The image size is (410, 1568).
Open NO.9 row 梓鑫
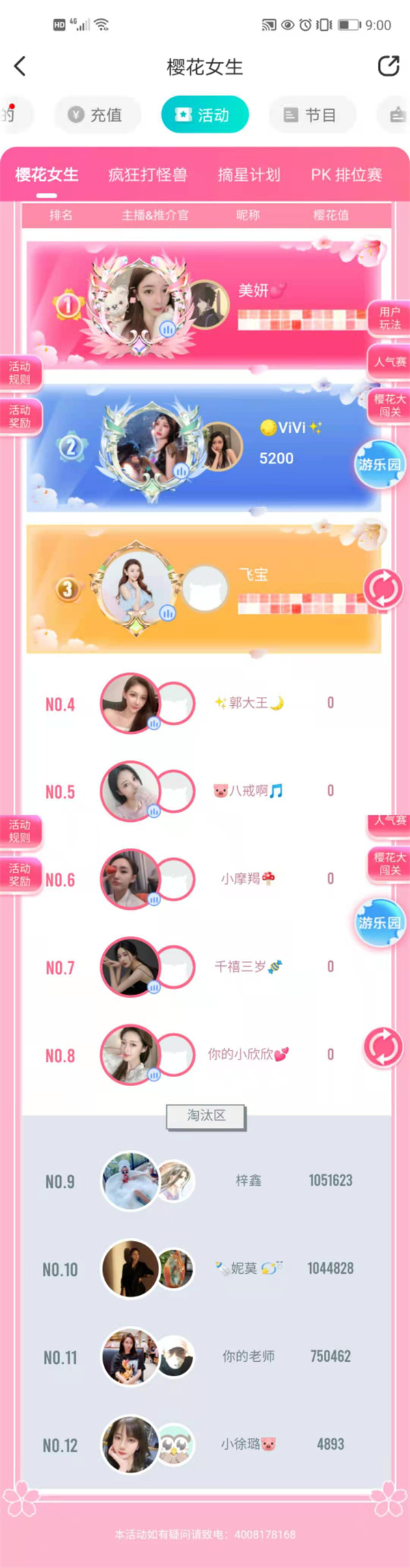(205, 1181)
